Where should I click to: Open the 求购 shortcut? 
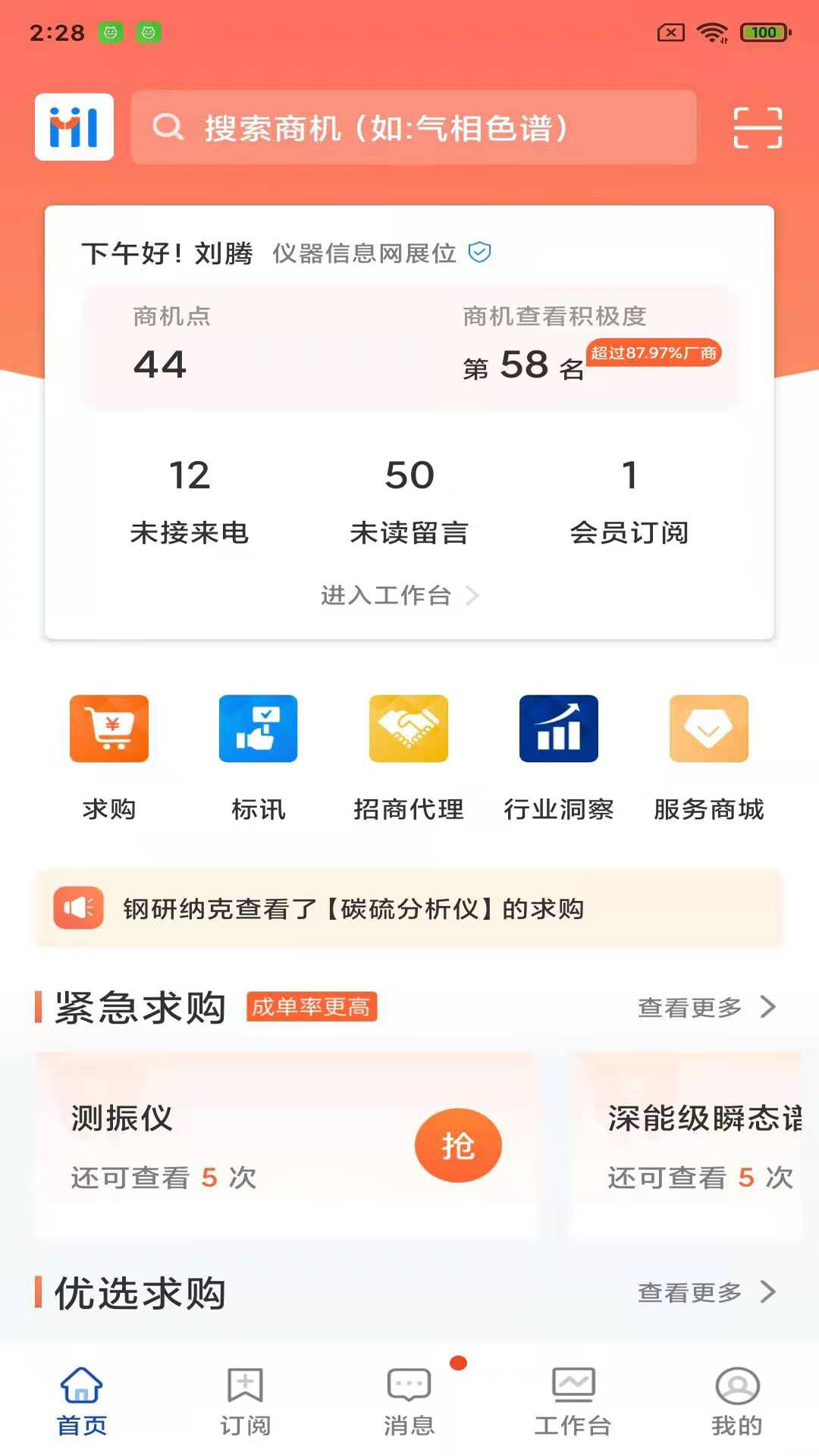click(x=109, y=758)
